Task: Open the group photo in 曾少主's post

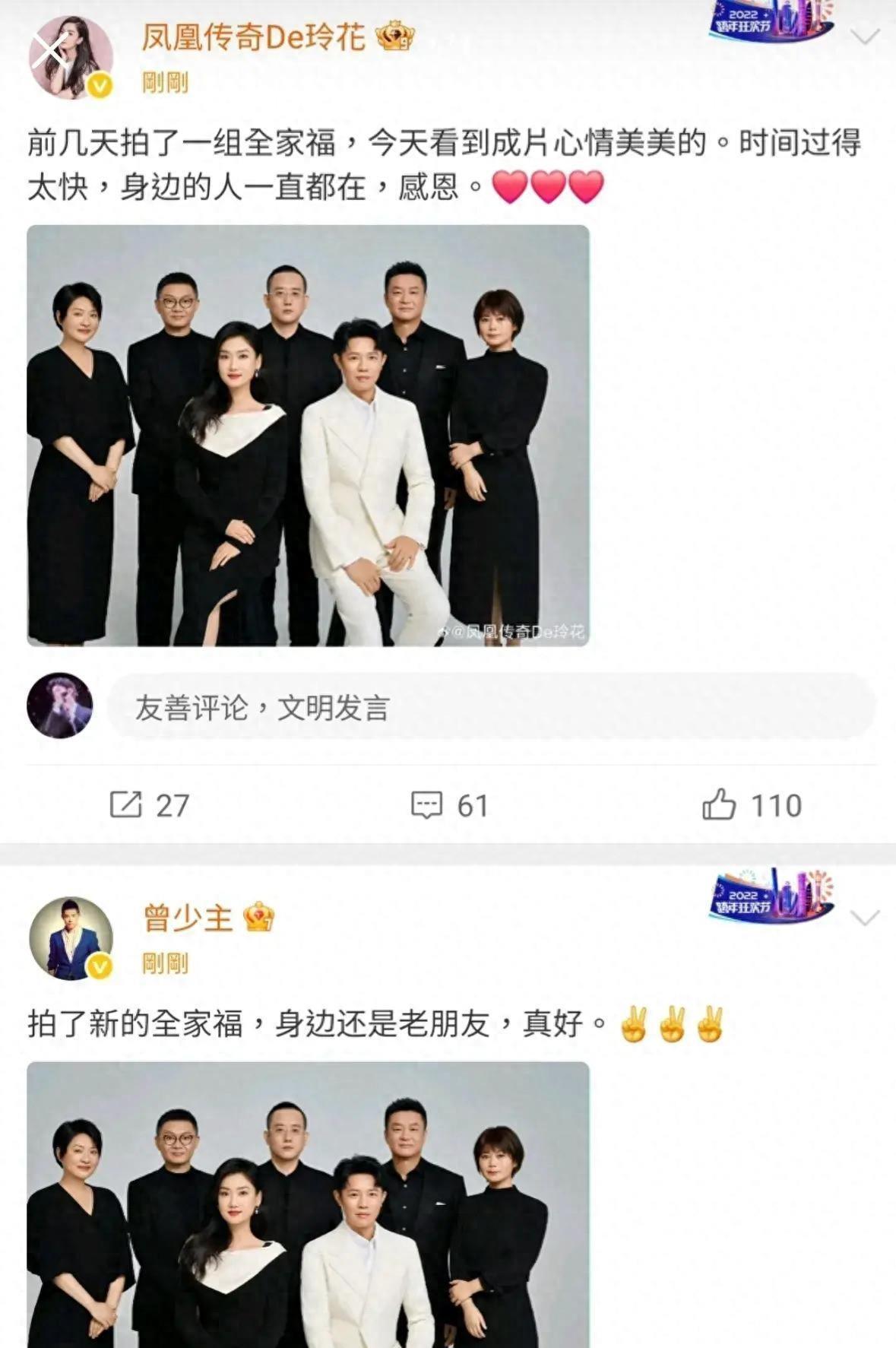Action: (308, 1204)
